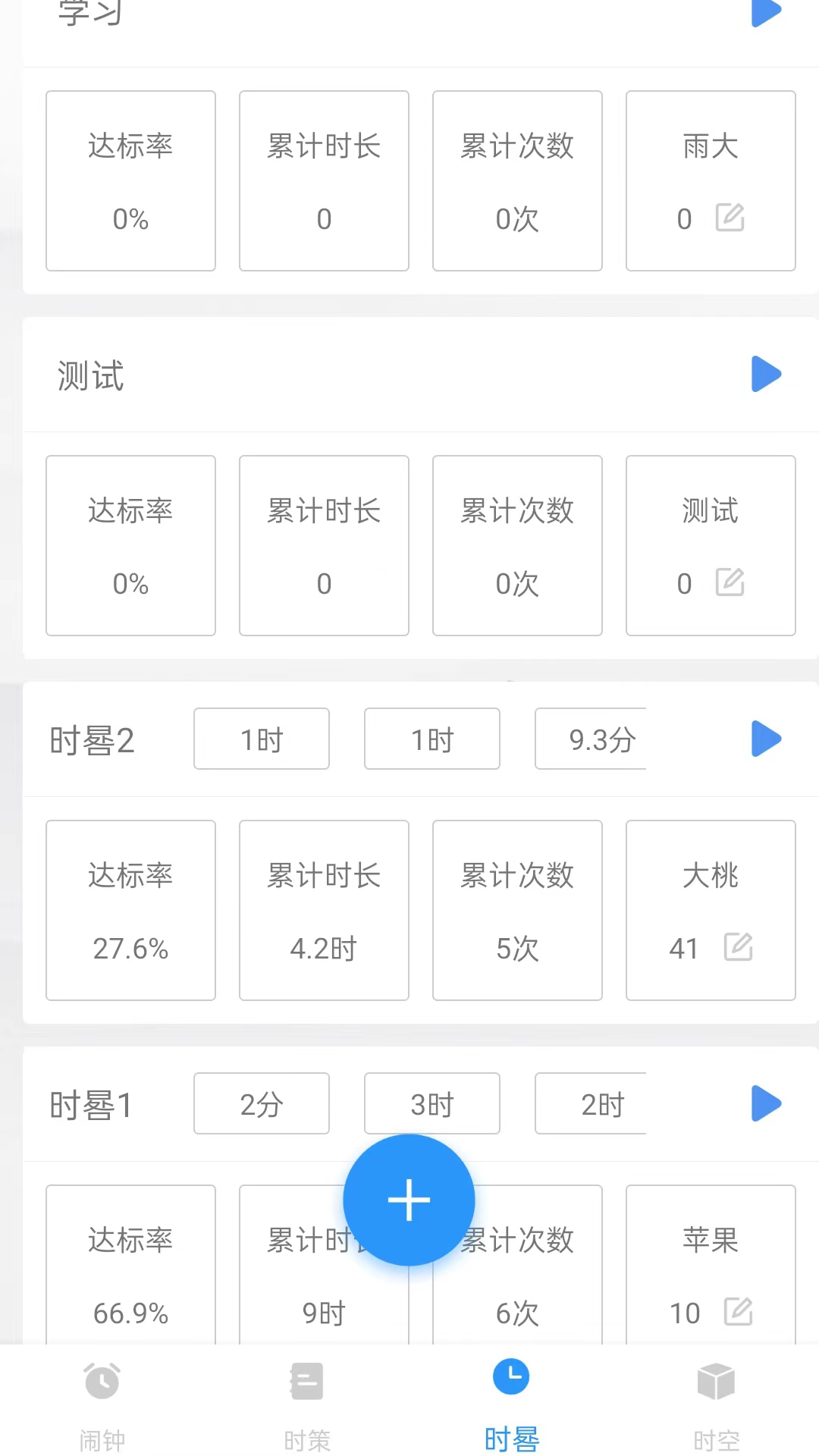Switch to the 时策 tab

pos(307,1407)
